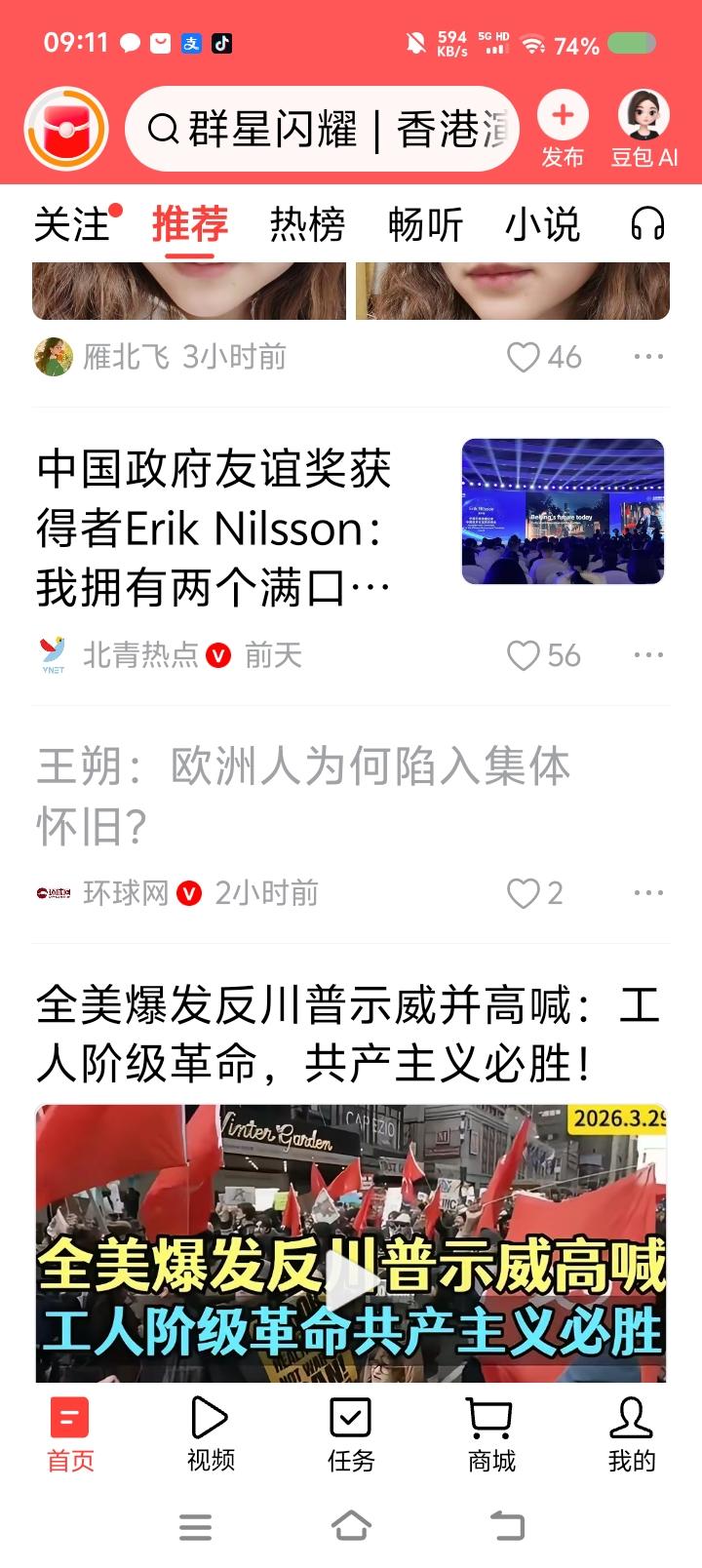Screen dimensions: 702x1568
Task: Tap the search bar with 群星闪耀 text
Action: click(x=322, y=128)
